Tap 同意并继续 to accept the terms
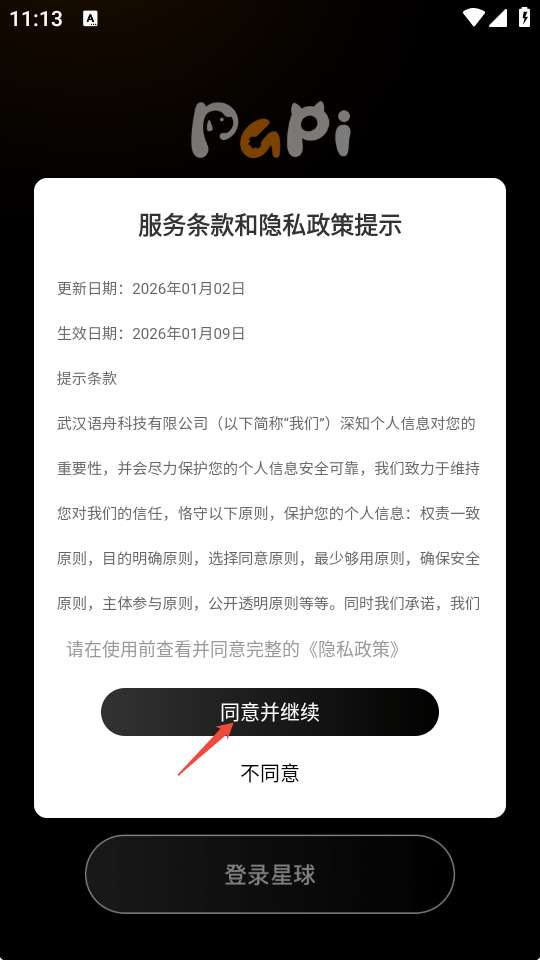Image resolution: width=540 pixels, height=960 pixels. click(x=269, y=712)
